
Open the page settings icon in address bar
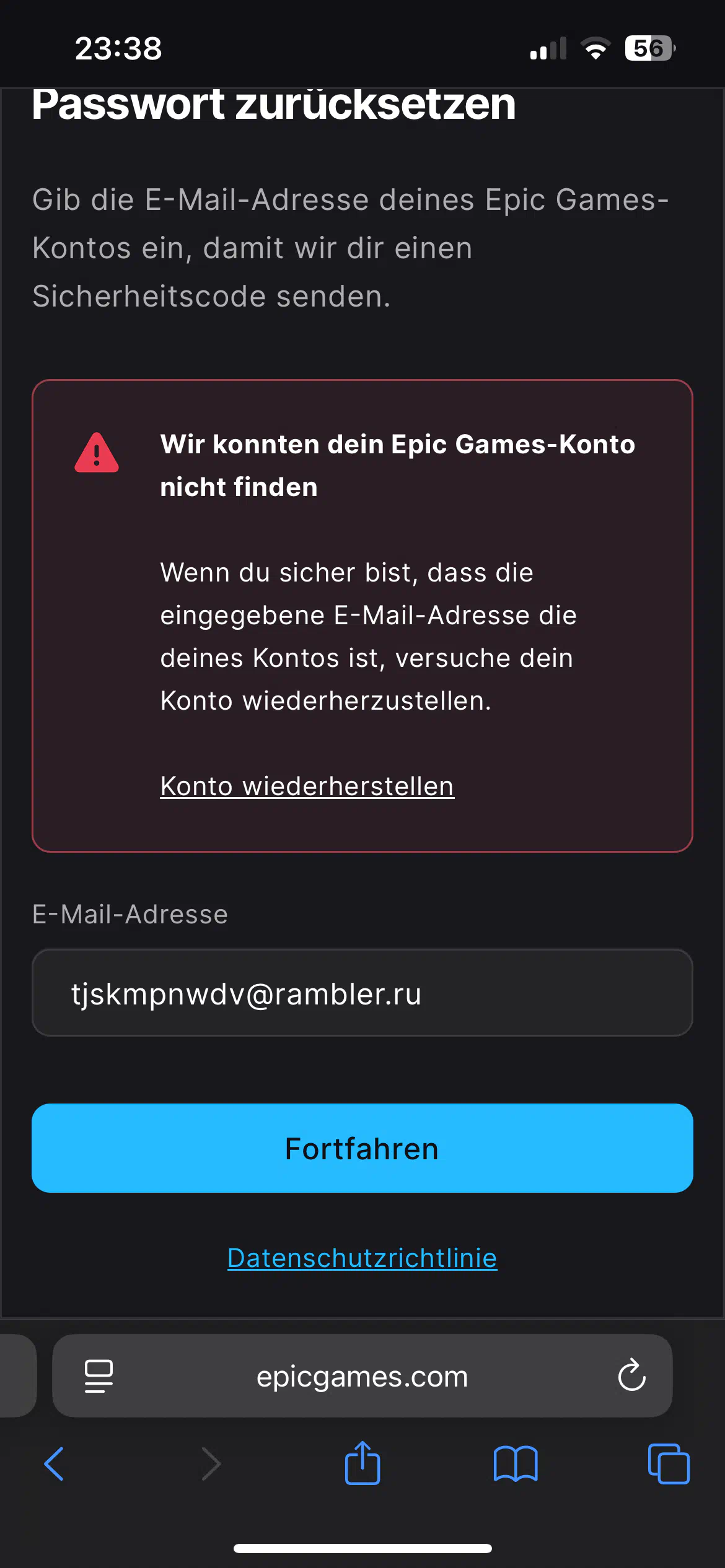point(99,1376)
